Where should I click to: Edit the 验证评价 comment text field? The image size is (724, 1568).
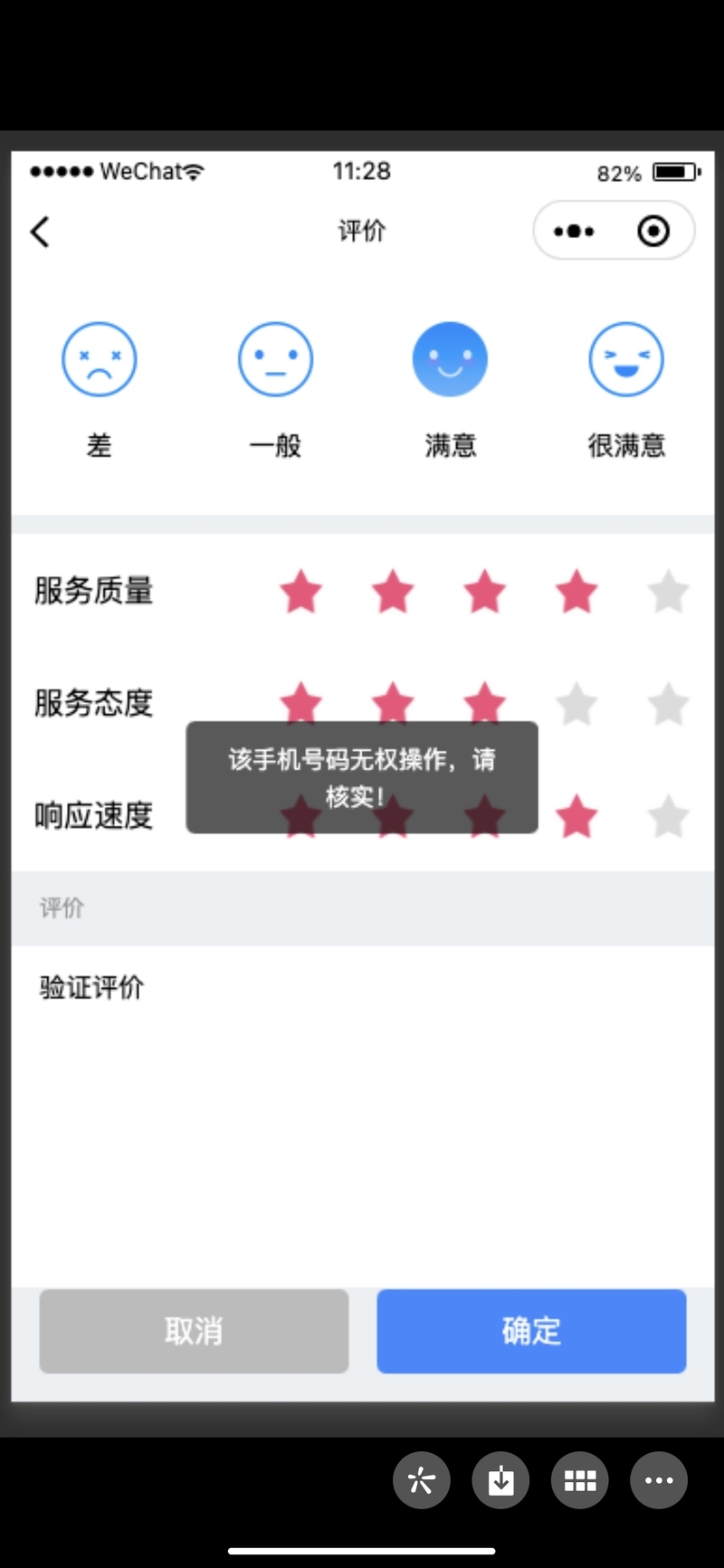pos(362,1086)
